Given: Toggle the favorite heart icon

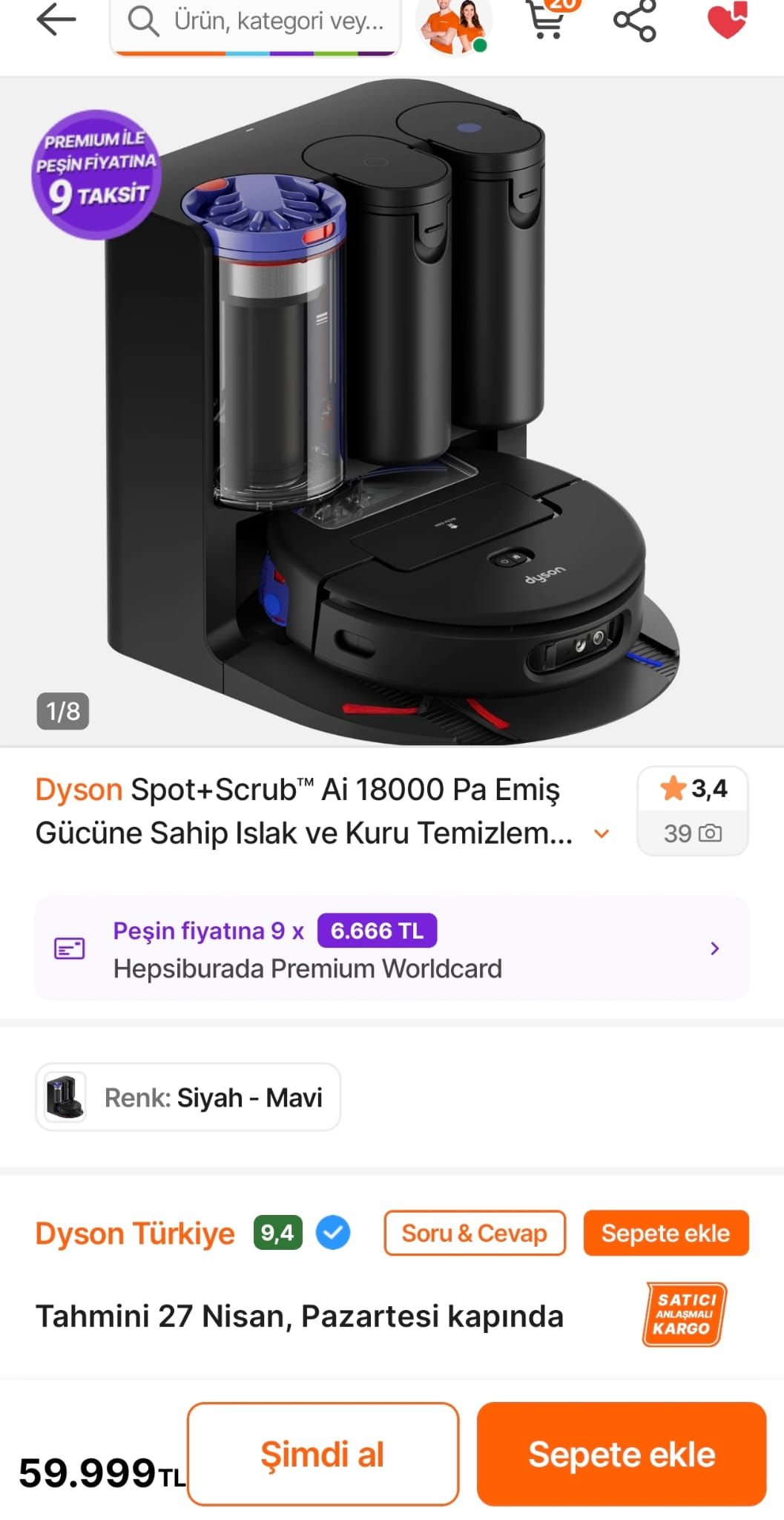Looking at the screenshot, I should coord(727,20).
